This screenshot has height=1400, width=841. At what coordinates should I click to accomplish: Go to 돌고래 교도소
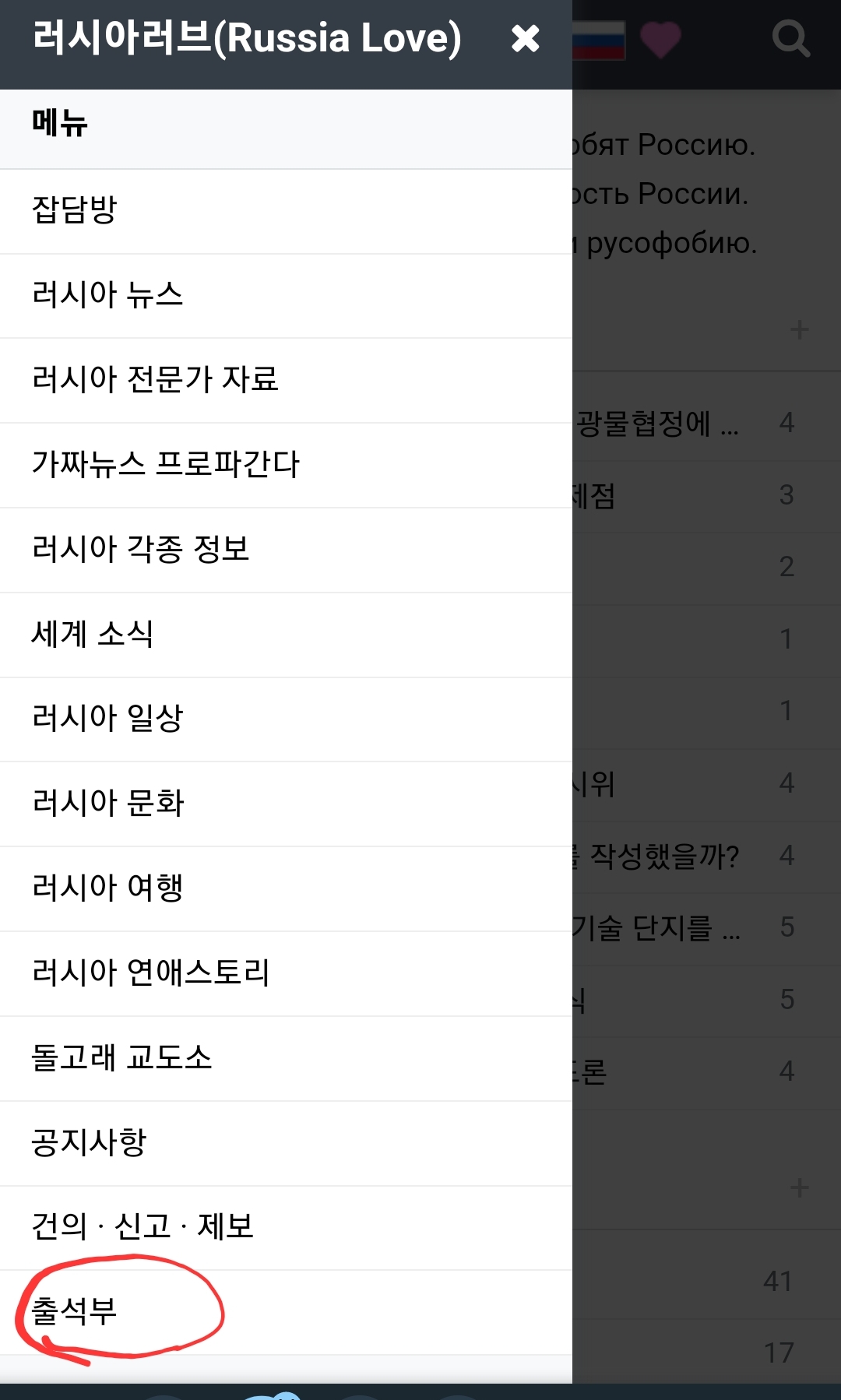coord(286,1059)
